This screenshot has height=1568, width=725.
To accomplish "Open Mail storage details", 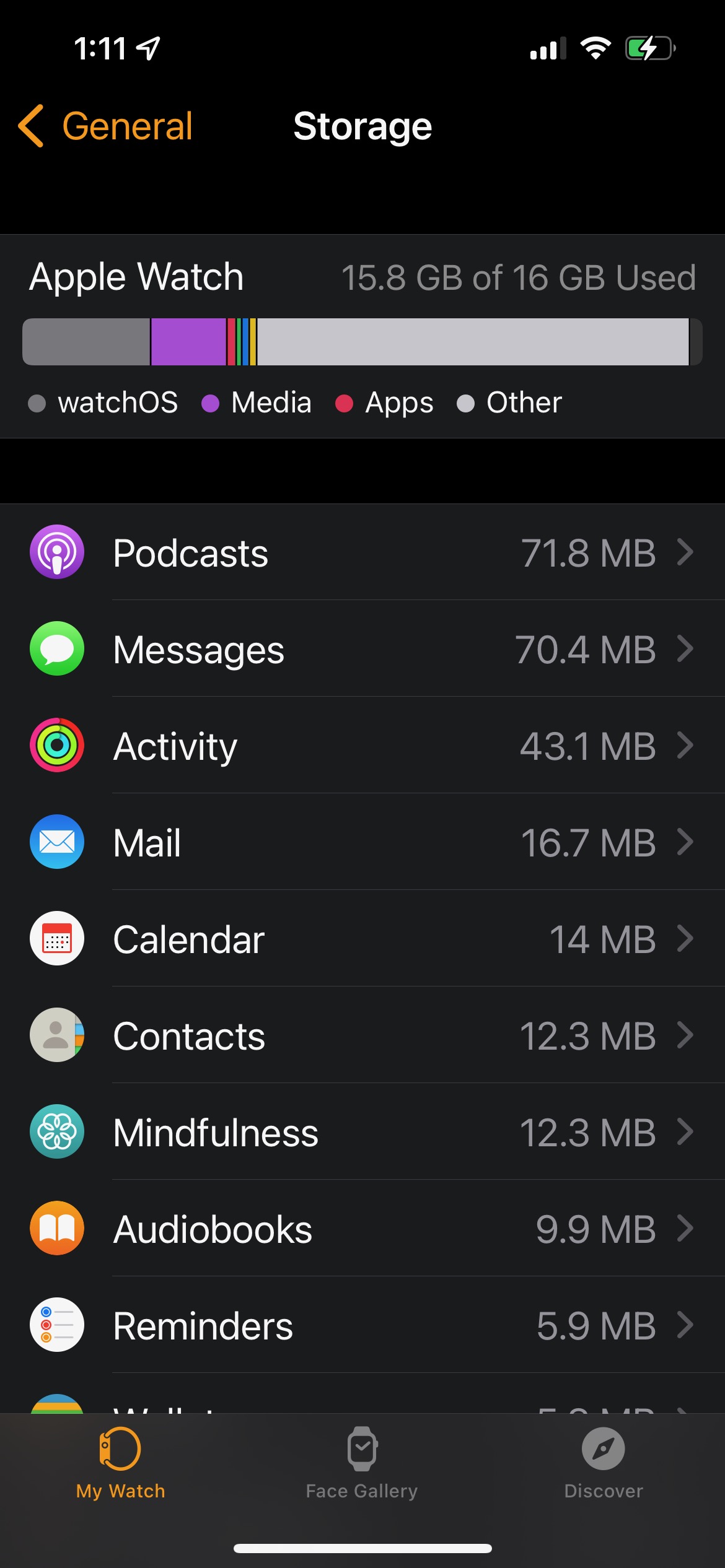I will [362, 842].
